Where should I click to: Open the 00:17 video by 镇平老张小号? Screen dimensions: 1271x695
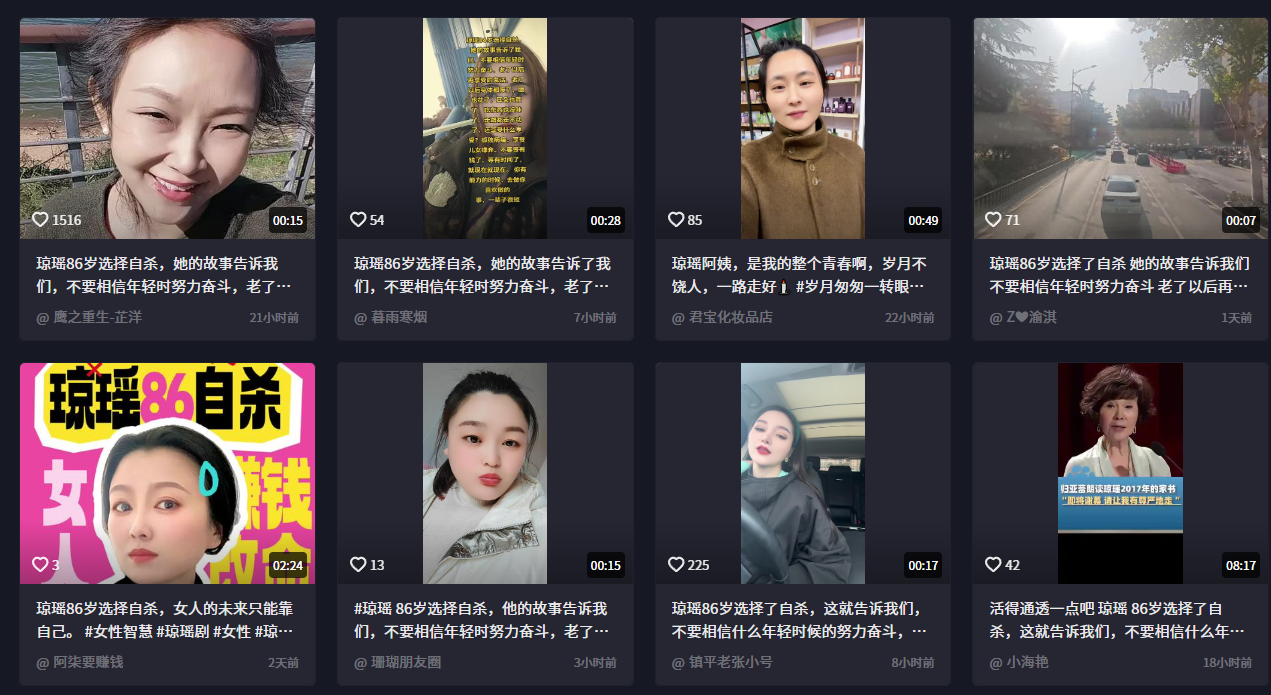pos(802,473)
